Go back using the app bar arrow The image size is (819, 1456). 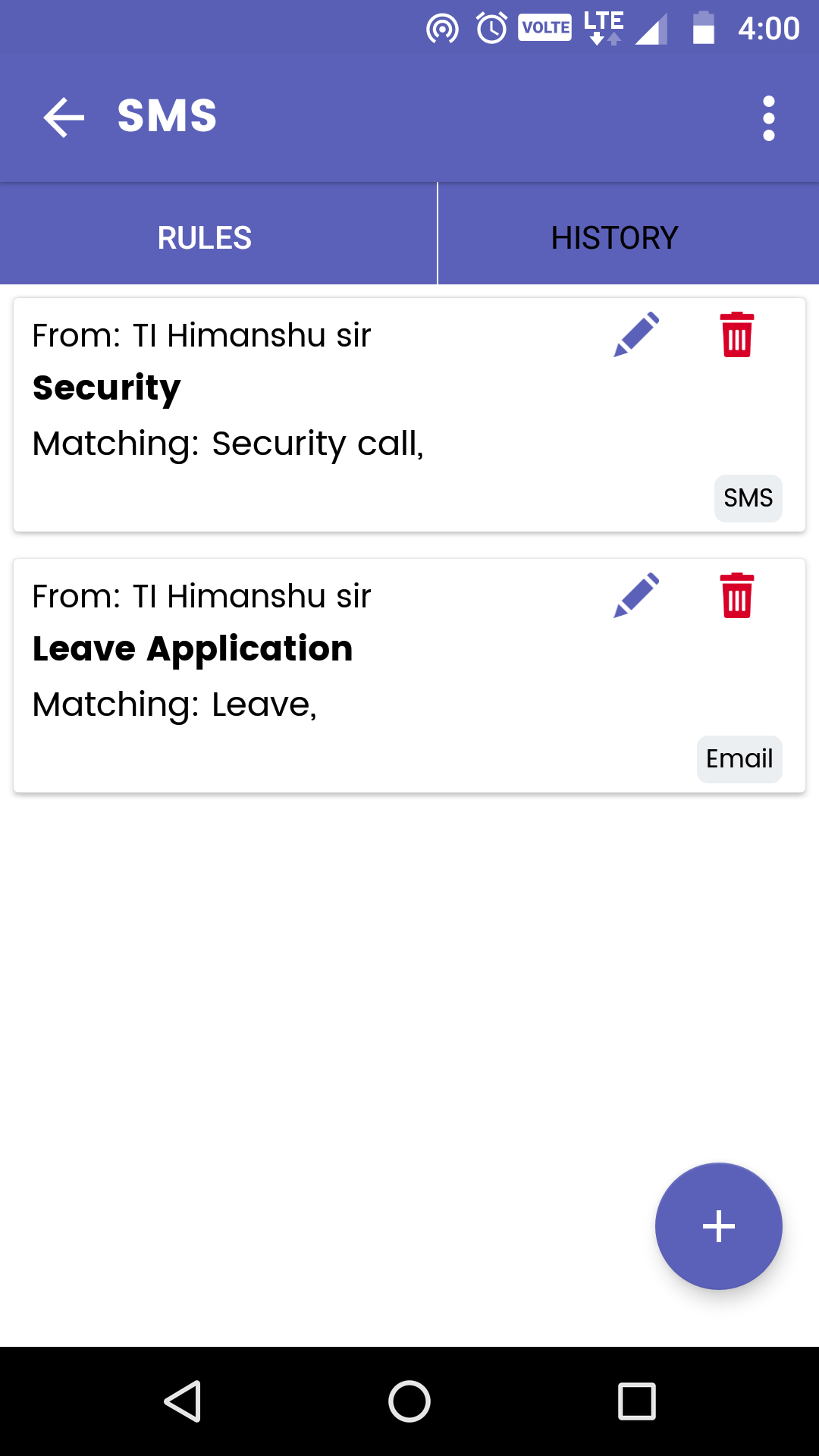point(64,118)
